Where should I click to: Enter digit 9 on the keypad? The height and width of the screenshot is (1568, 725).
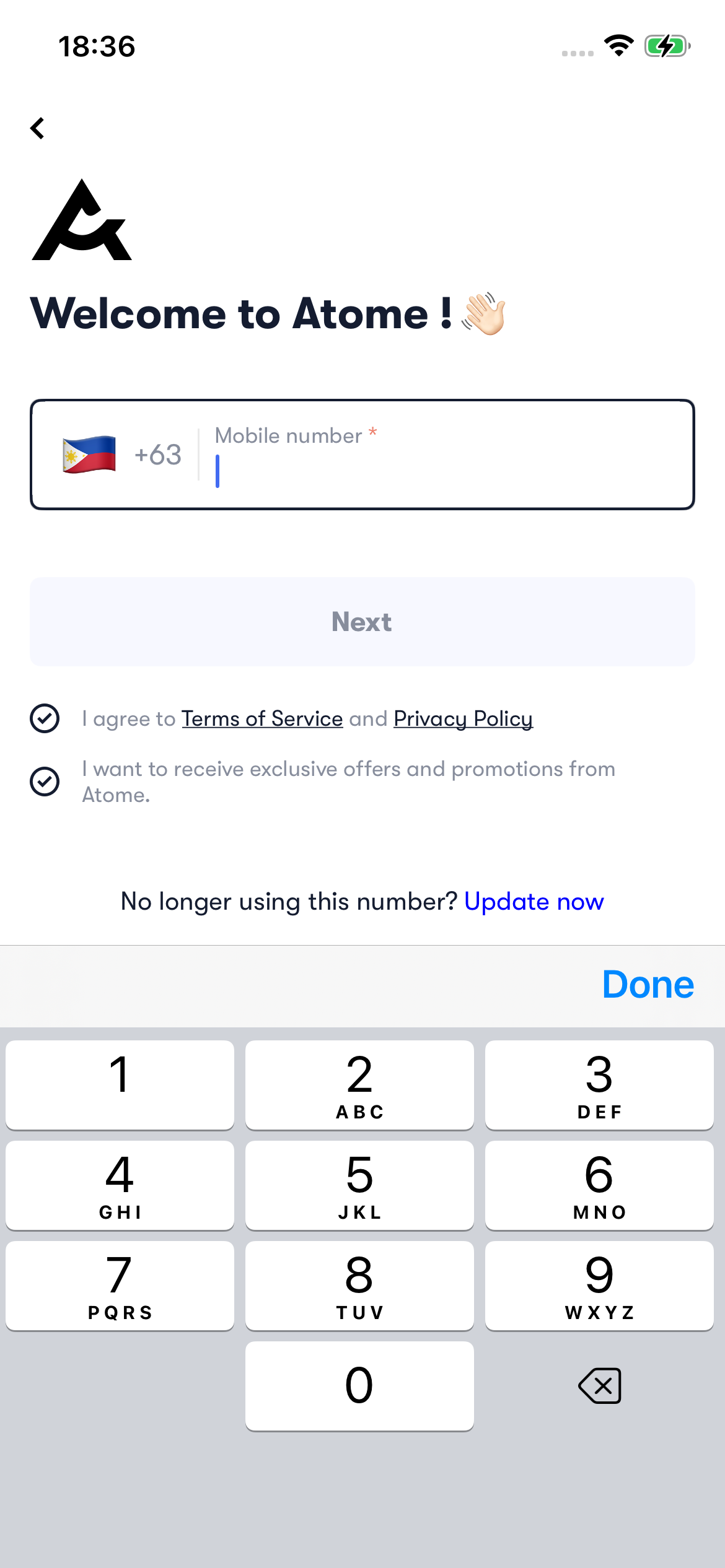tap(599, 1286)
